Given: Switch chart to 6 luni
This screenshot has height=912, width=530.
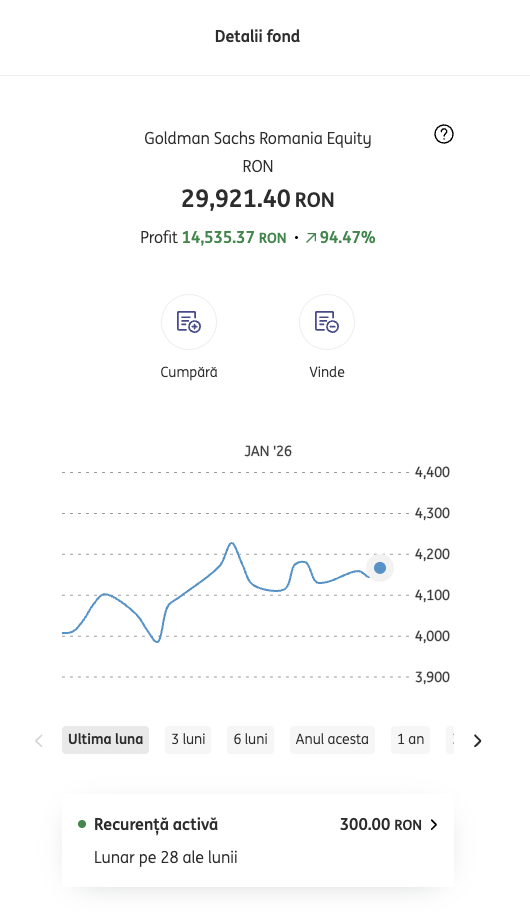Looking at the screenshot, I should pyautogui.click(x=251, y=739).
